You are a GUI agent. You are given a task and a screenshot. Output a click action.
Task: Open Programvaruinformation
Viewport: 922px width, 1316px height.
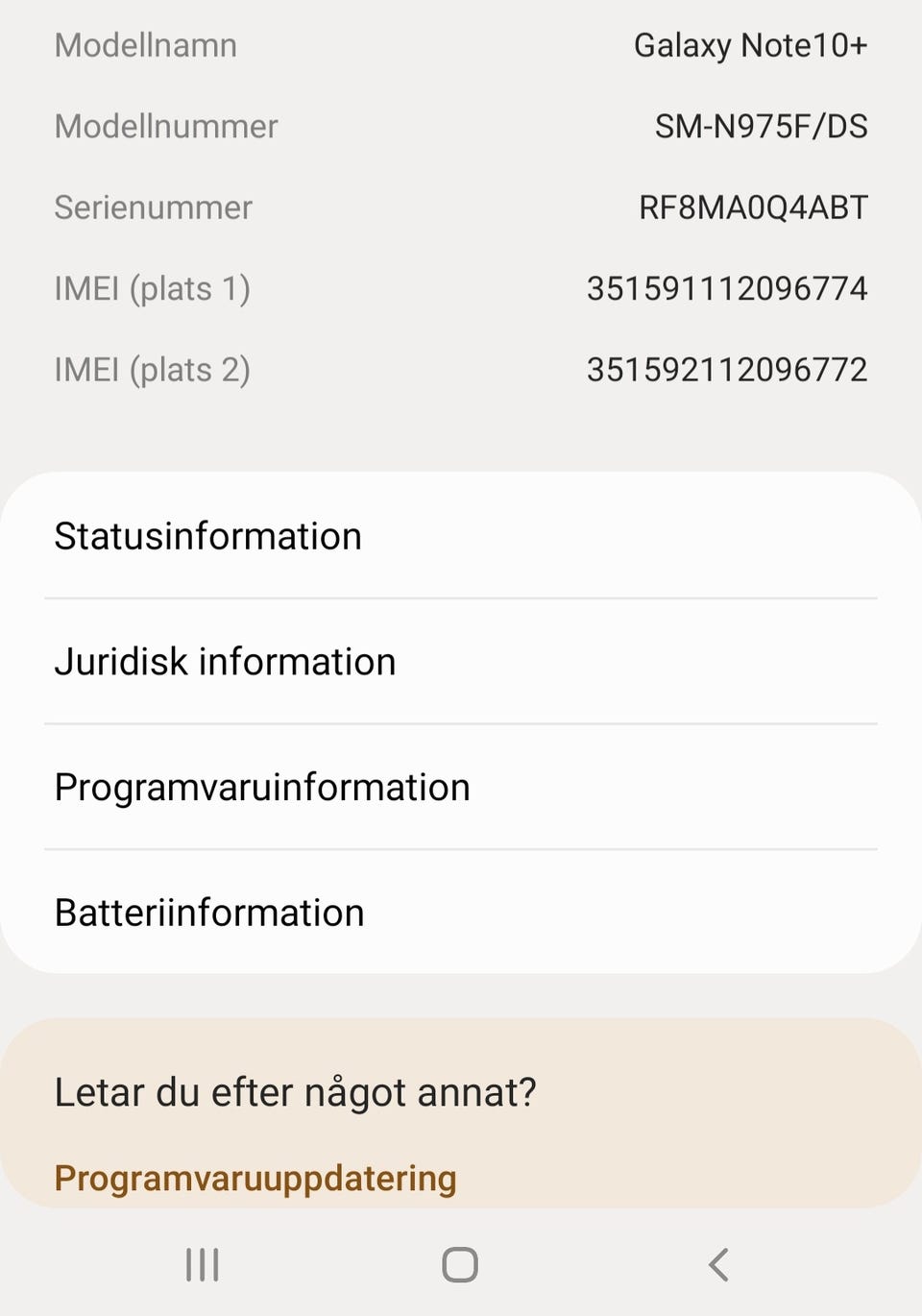(x=461, y=788)
